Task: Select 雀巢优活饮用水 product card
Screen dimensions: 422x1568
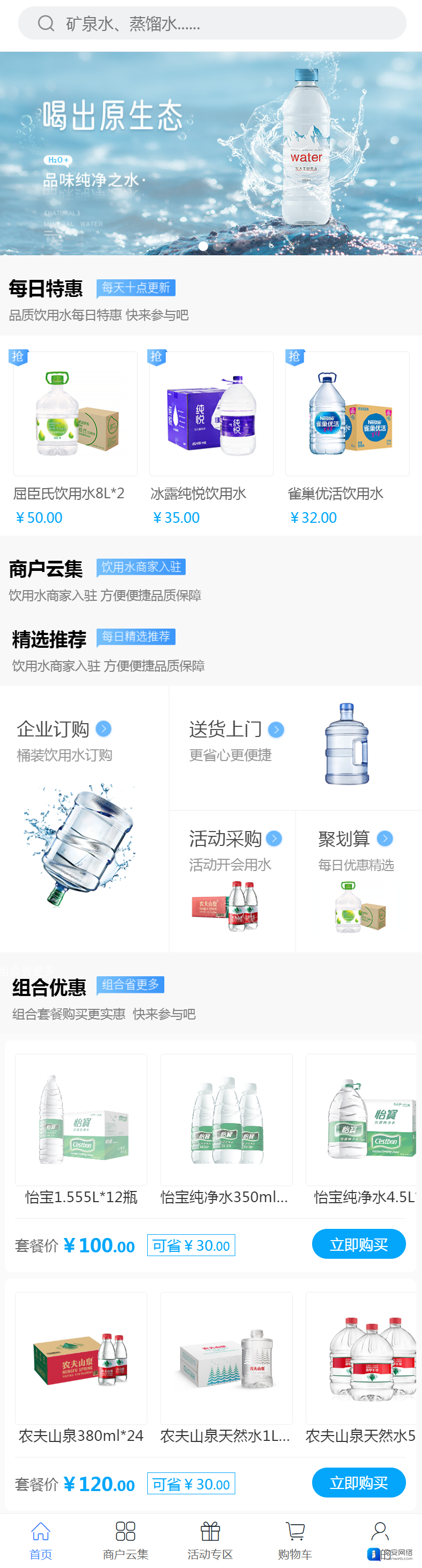Action: tap(347, 414)
